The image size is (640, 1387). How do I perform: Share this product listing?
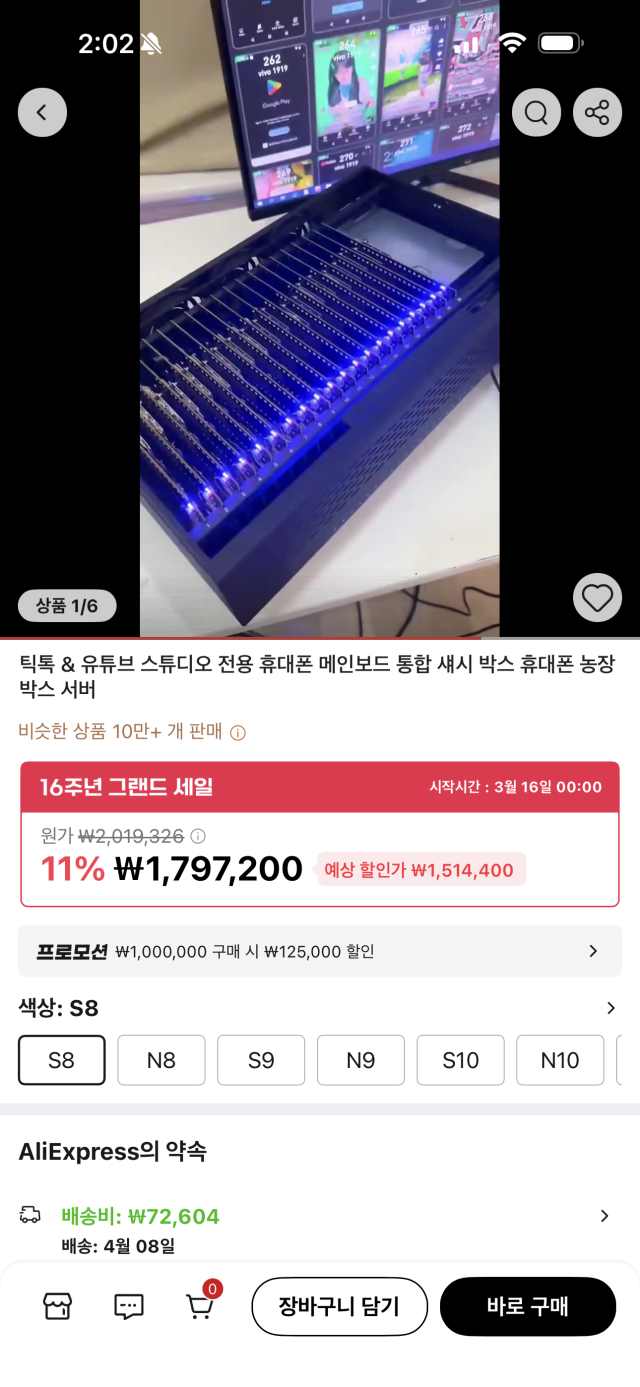click(597, 112)
